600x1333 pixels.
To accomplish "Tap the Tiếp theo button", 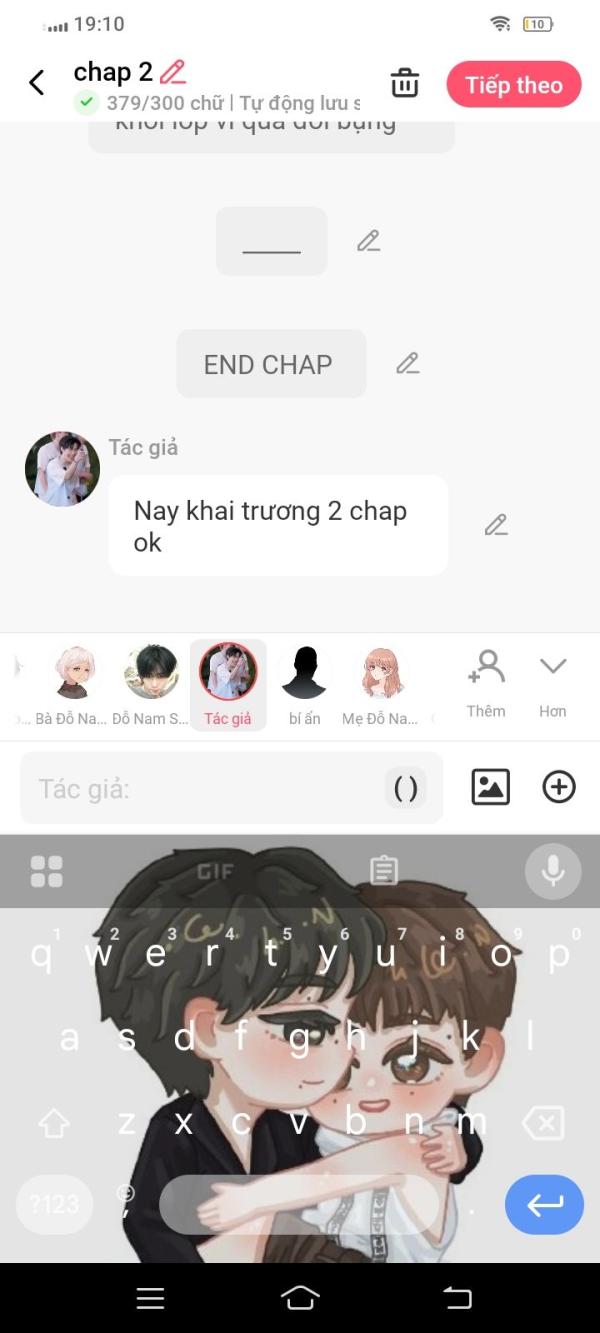I will click(514, 85).
